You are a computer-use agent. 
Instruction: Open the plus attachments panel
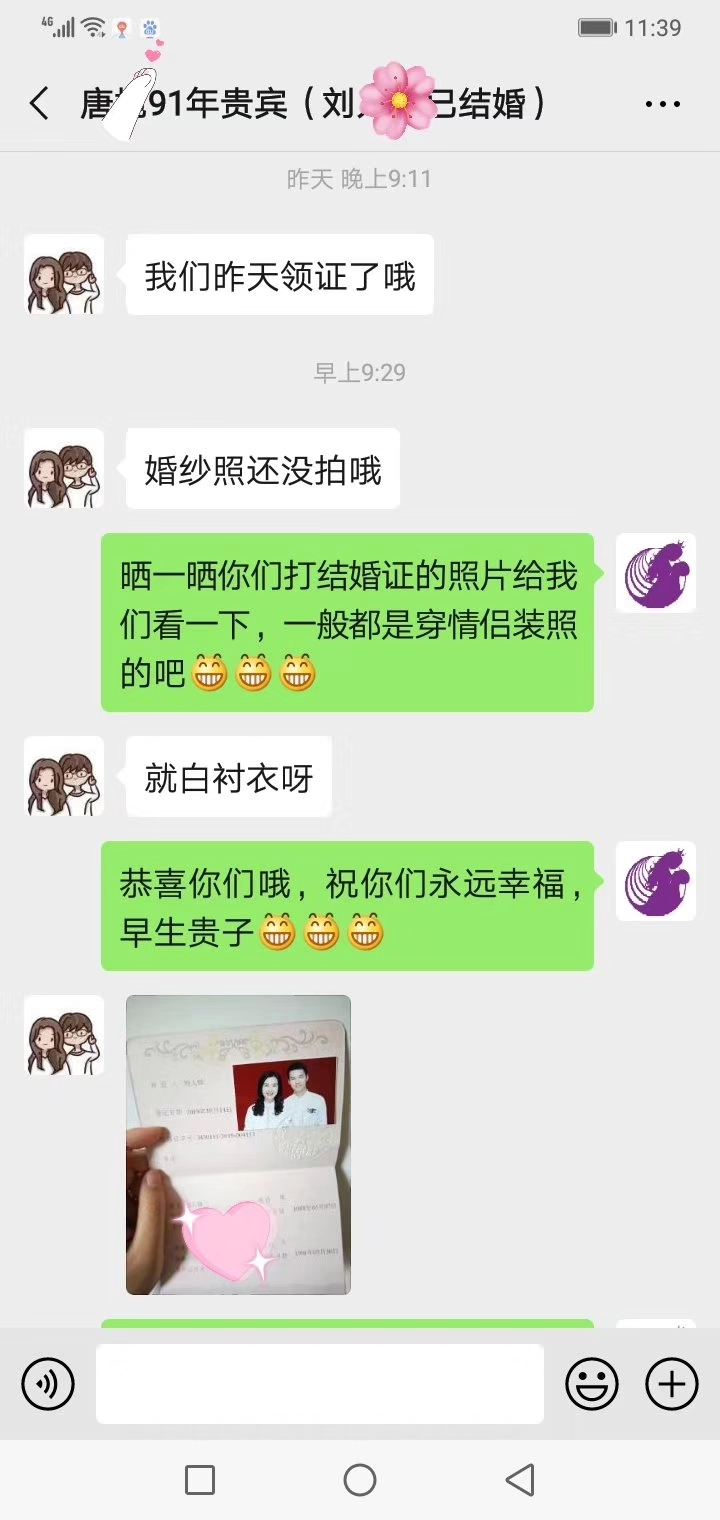pyautogui.click(x=672, y=1384)
